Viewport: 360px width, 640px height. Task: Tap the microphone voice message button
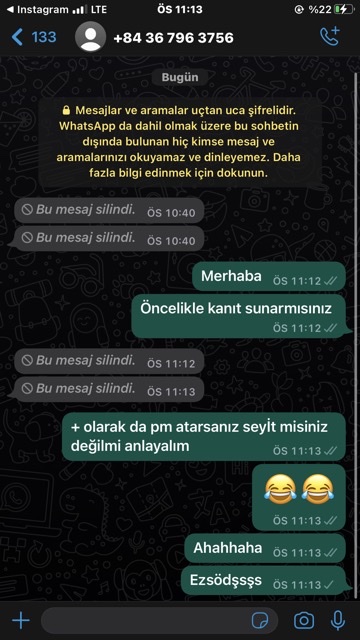(338, 621)
